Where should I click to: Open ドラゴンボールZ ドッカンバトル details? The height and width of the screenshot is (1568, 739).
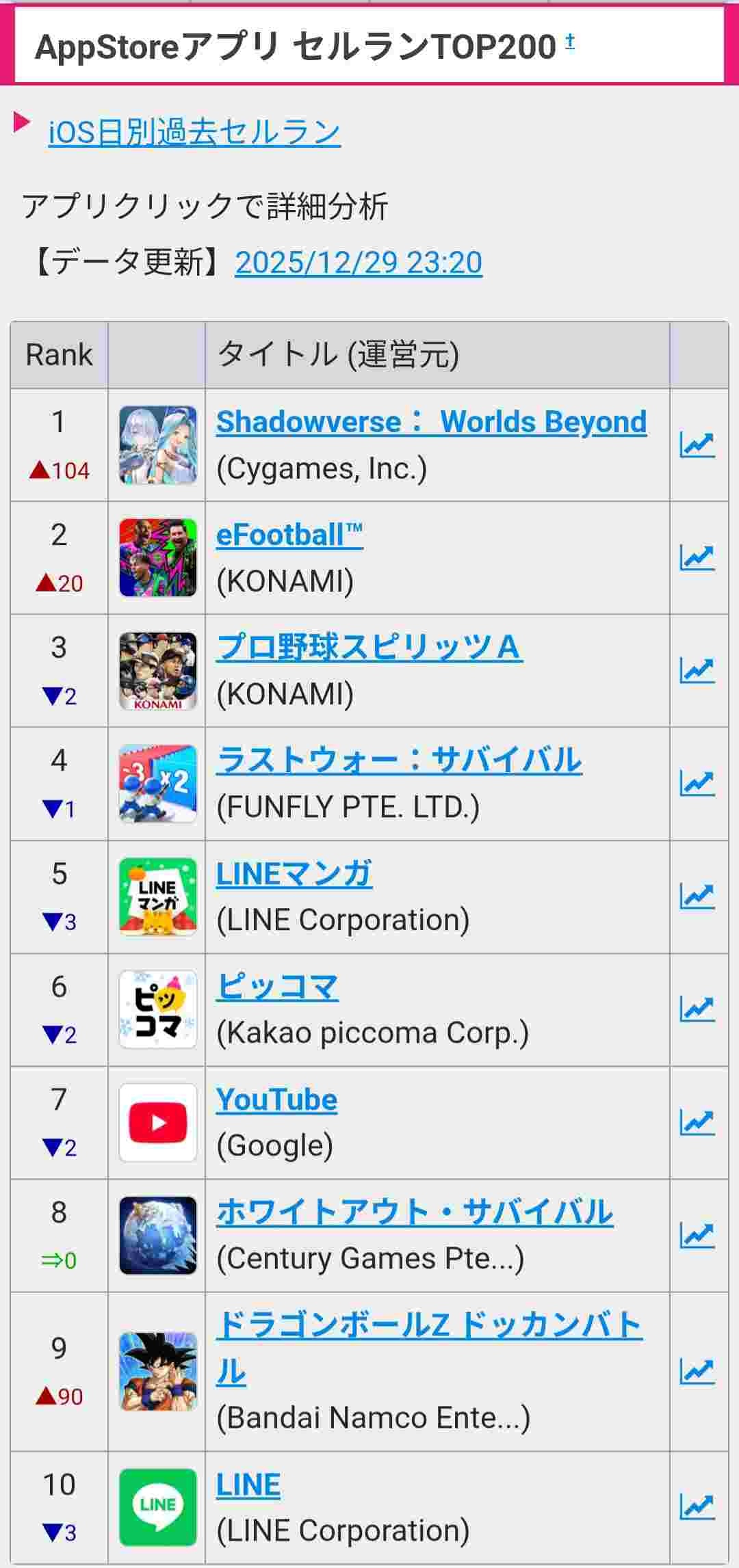coord(429,1327)
